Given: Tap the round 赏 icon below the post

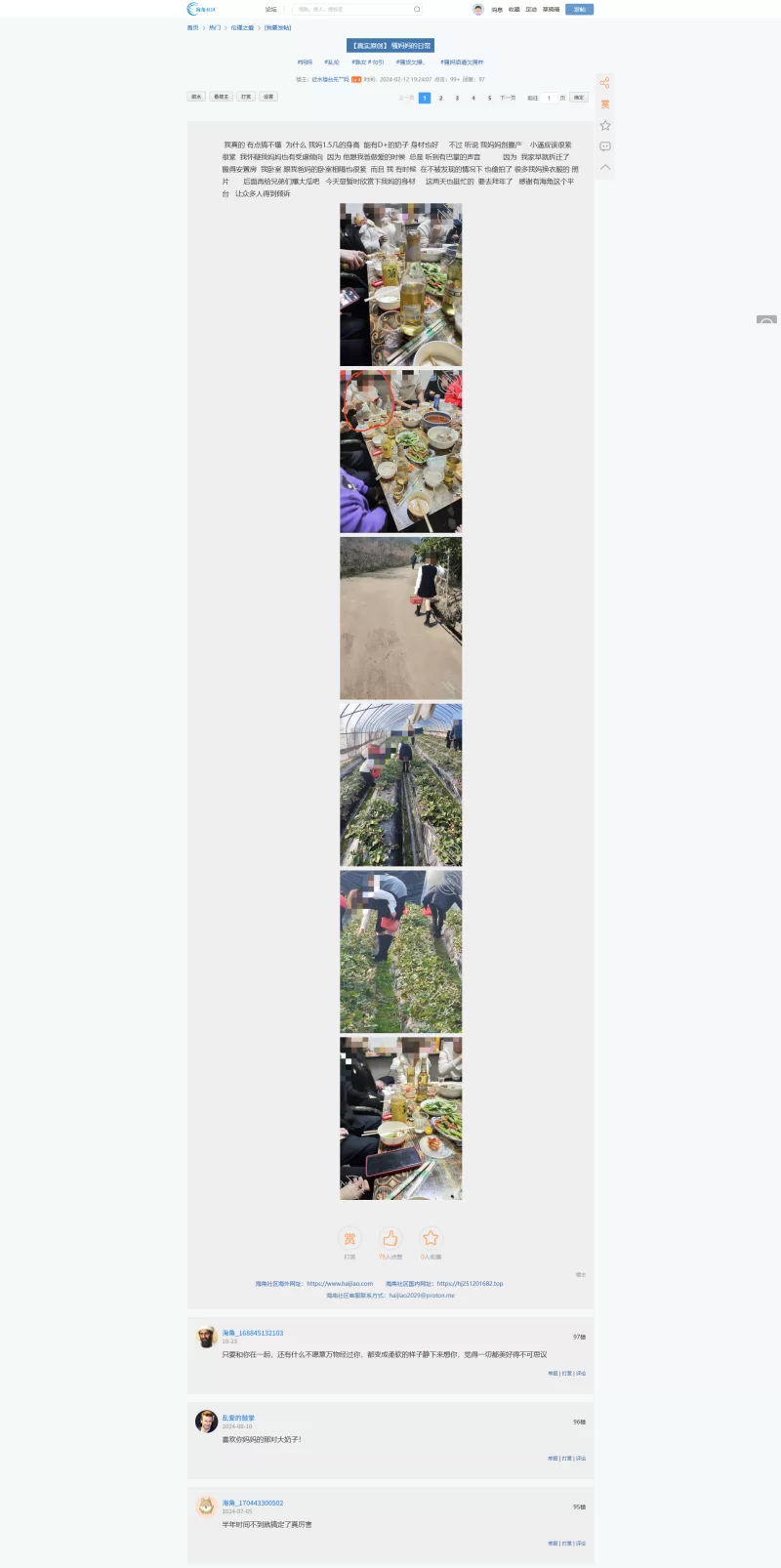Looking at the screenshot, I should (349, 1238).
